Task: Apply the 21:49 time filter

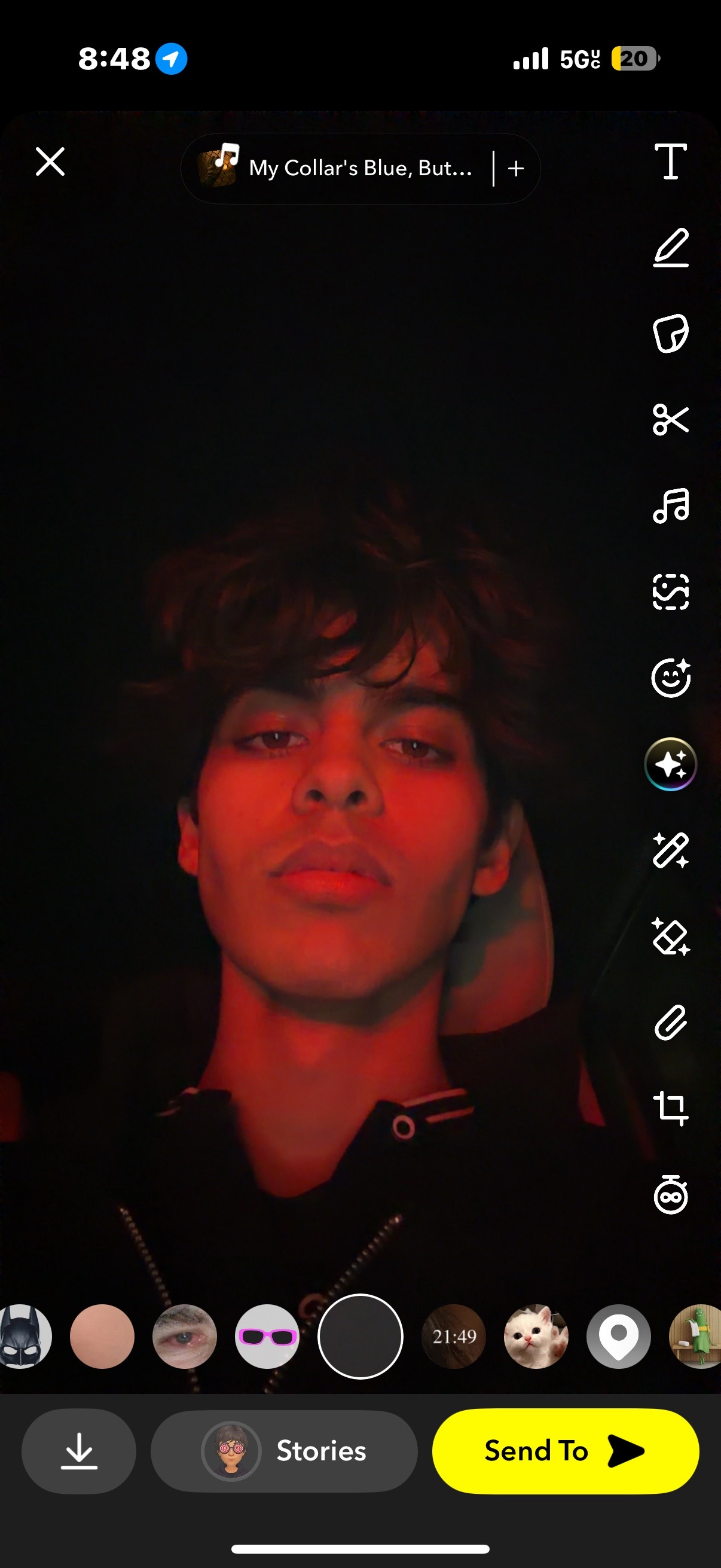Action: click(x=454, y=1336)
